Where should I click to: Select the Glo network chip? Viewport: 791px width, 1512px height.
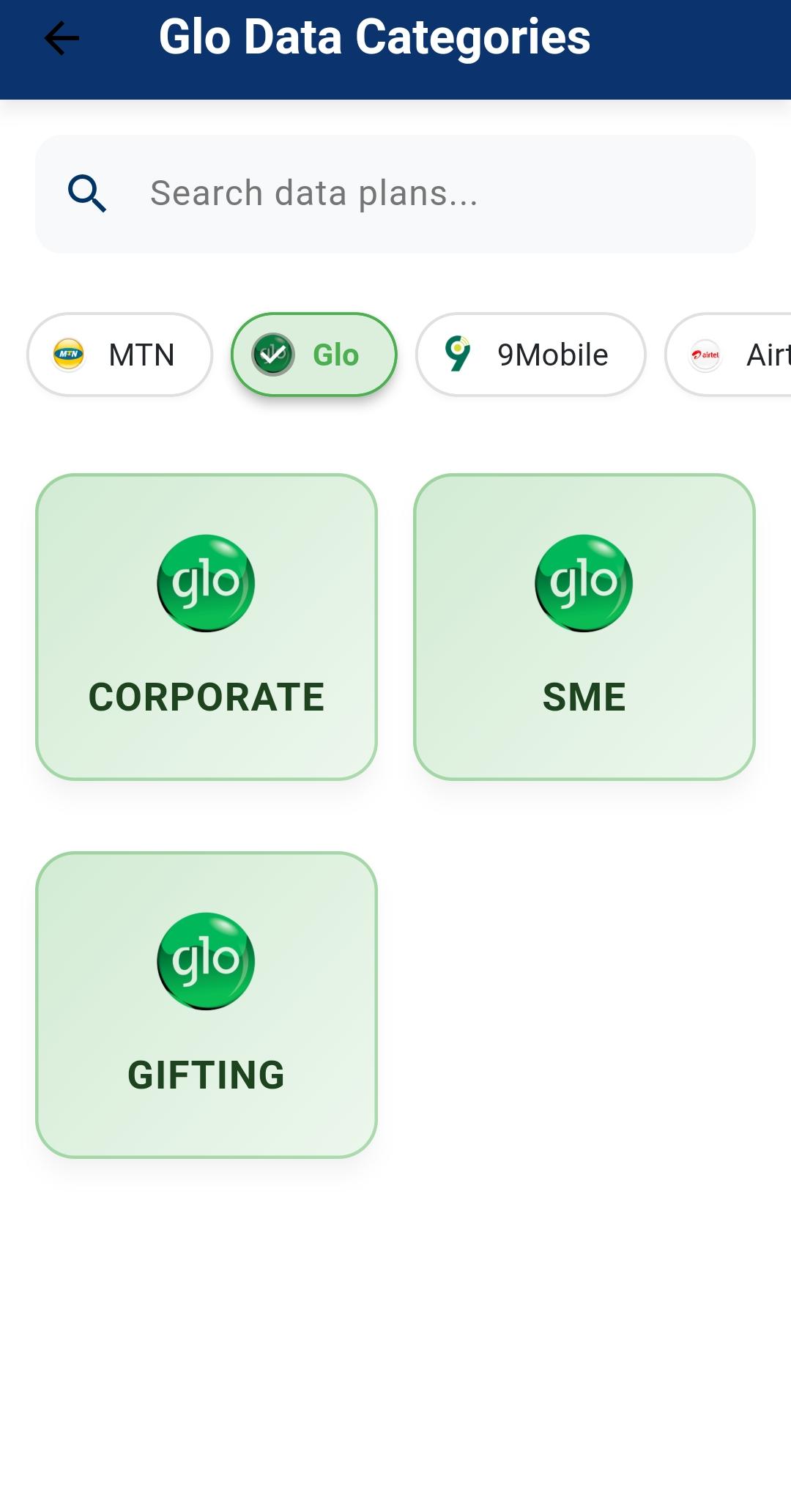313,354
